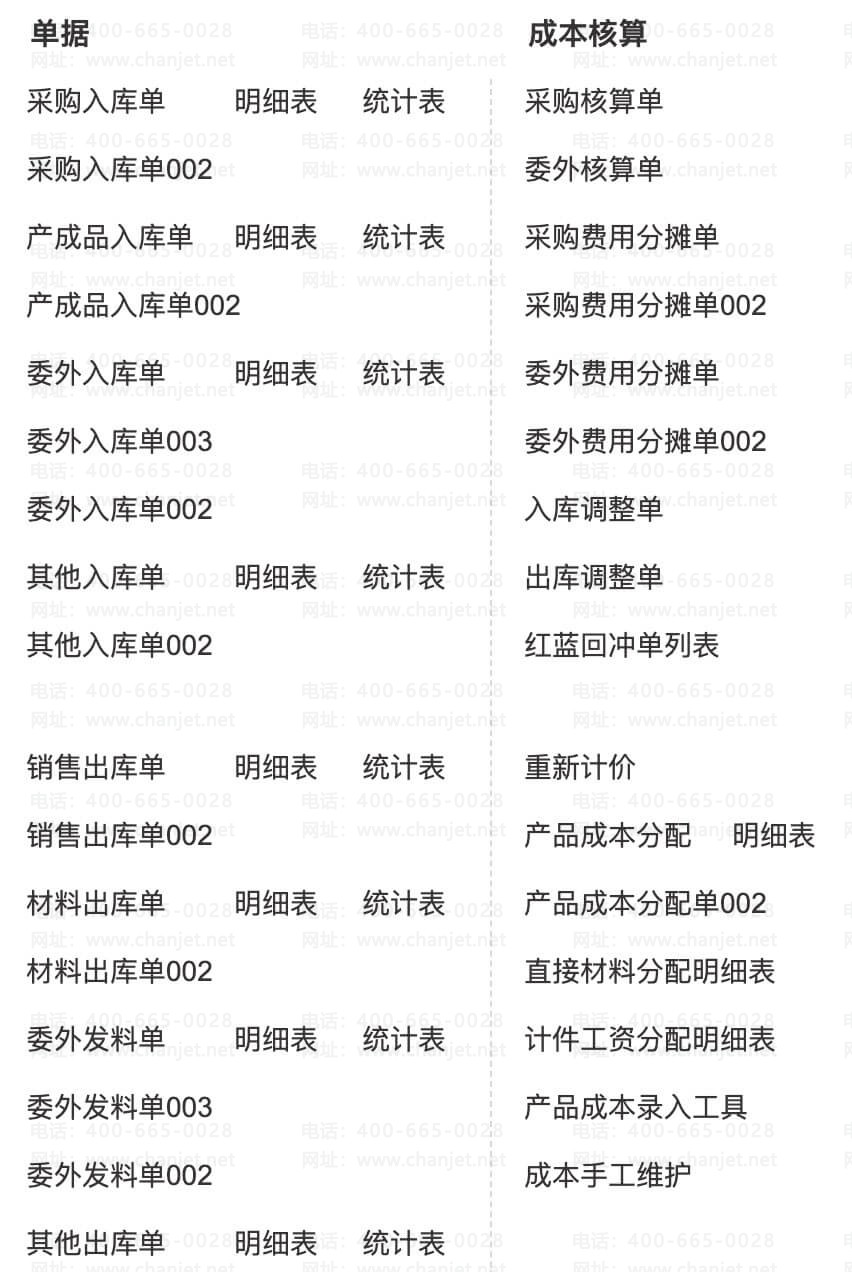Go to 销售出库单
Image resolution: width=852 pixels, height=1272 pixels.
coord(96,768)
